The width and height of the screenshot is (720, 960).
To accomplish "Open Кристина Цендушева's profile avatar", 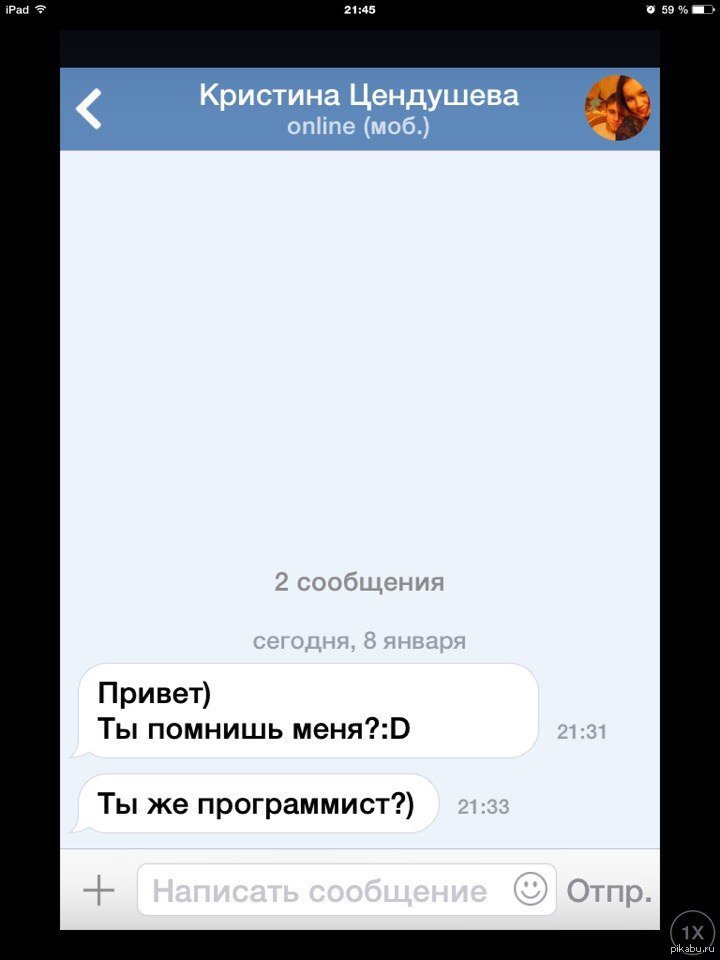I will click(617, 108).
